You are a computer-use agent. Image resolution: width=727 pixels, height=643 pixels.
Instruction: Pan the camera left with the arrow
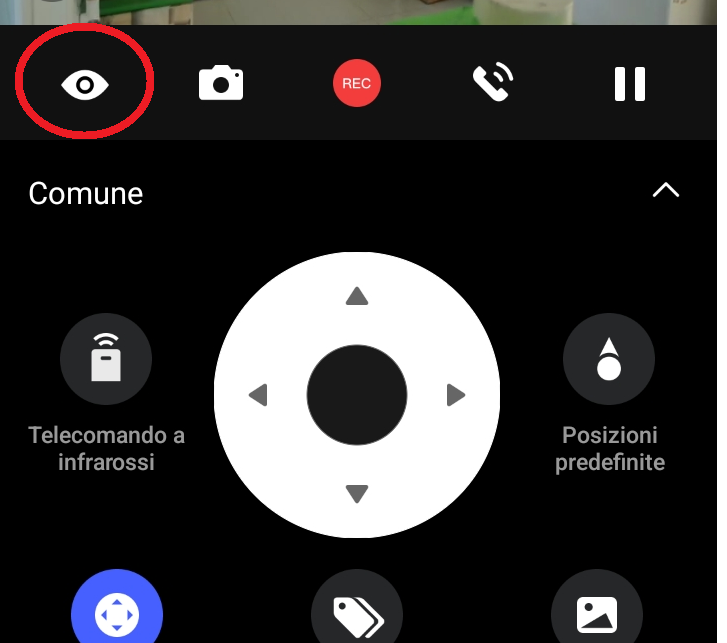(258, 395)
